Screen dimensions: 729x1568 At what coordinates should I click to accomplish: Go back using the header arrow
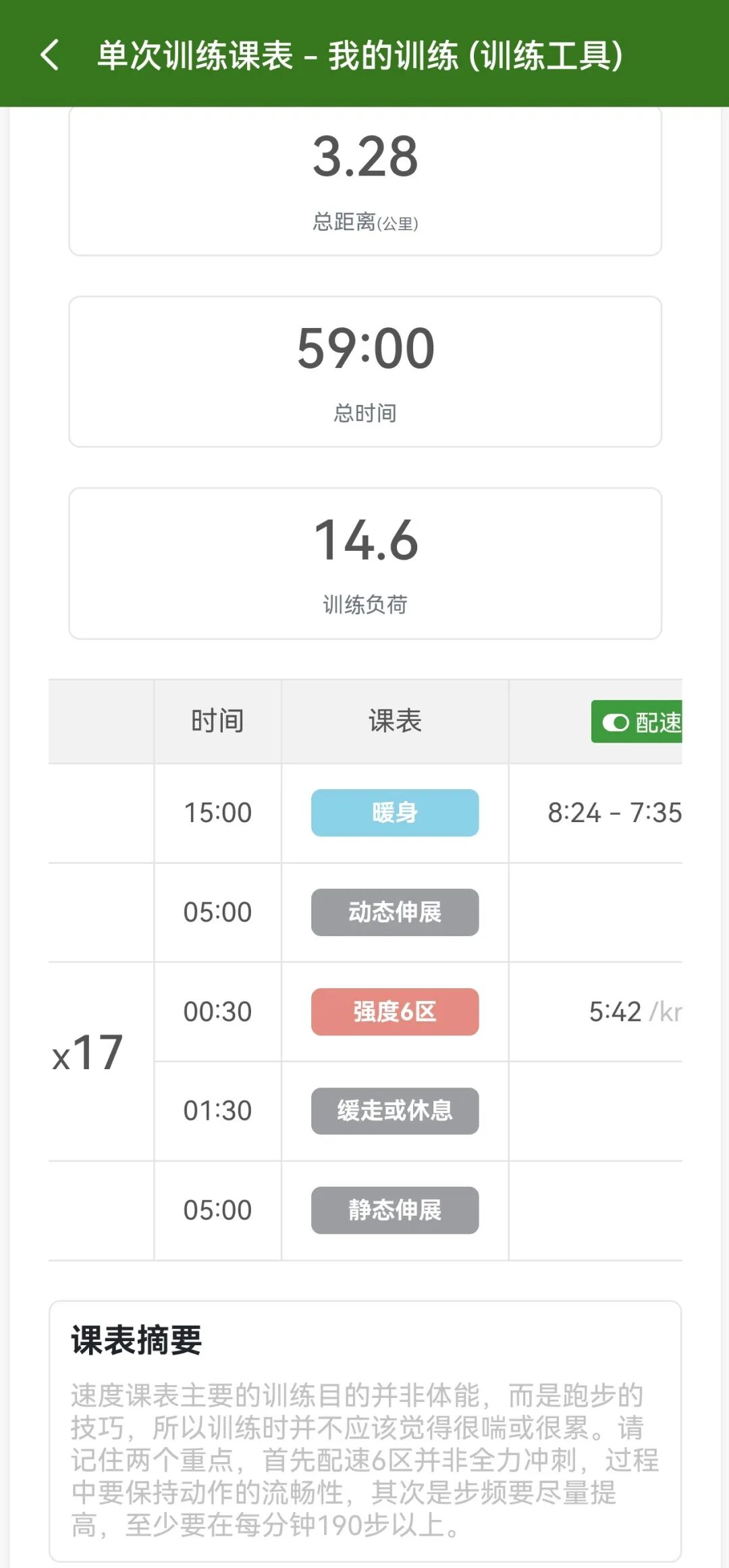[50, 55]
